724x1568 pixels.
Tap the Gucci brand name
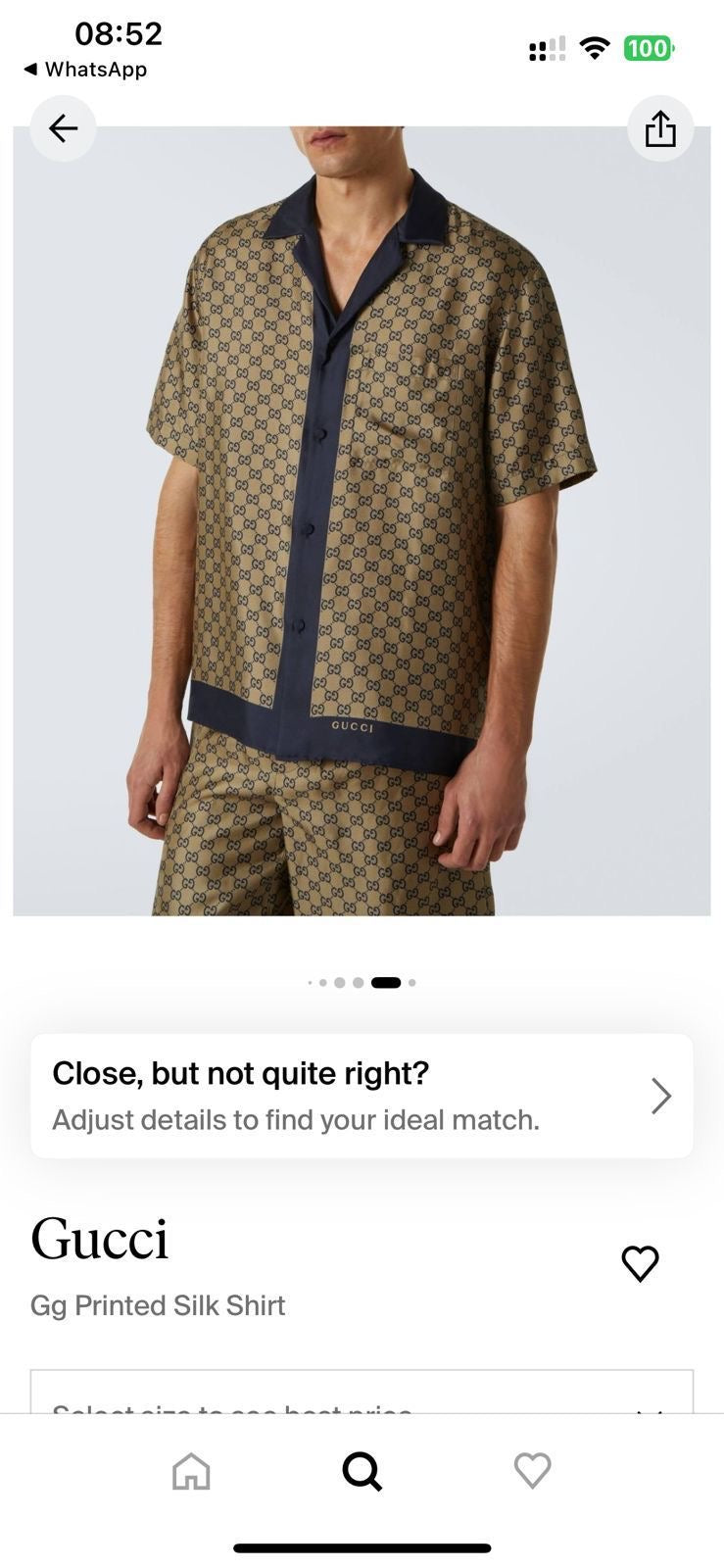tap(100, 1238)
